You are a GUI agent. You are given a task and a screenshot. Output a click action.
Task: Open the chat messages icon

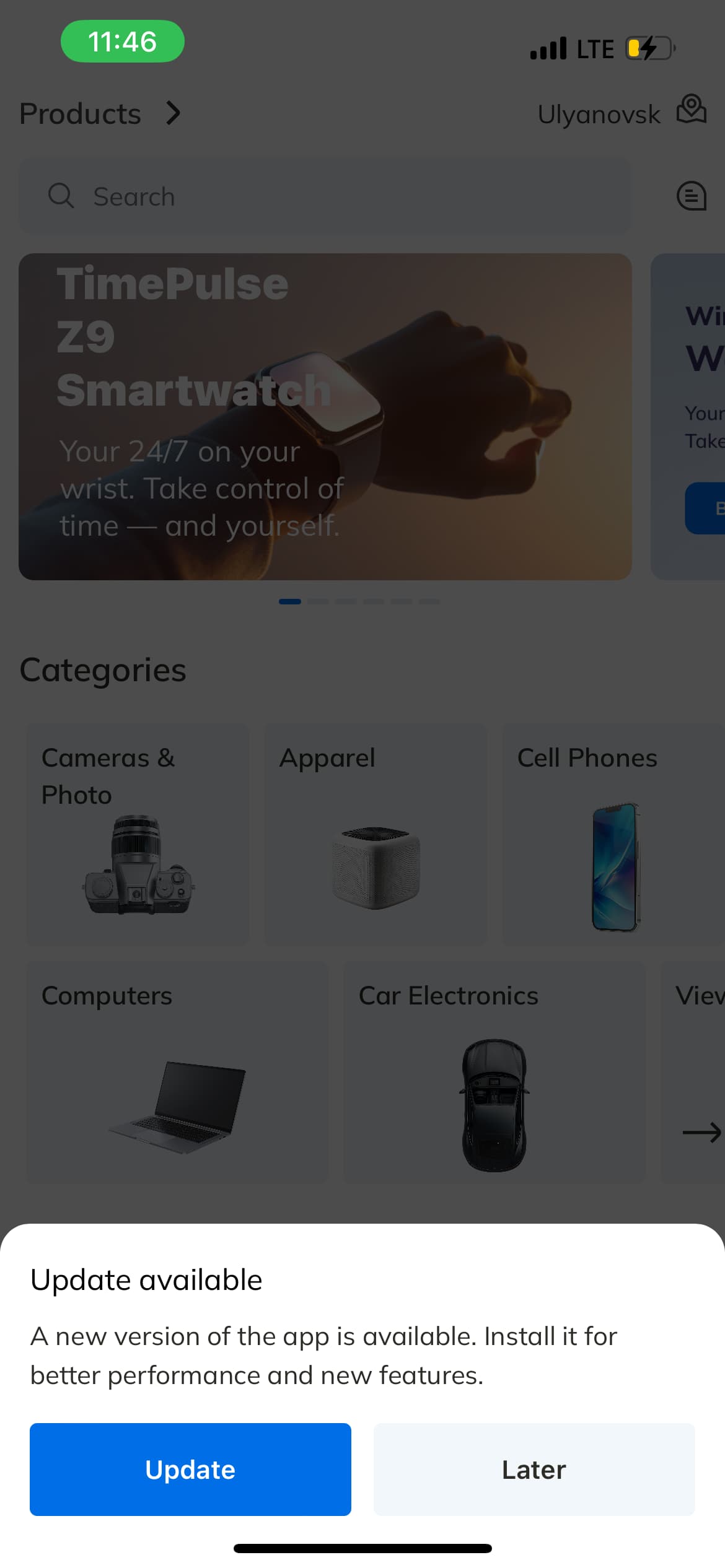(691, 196)
